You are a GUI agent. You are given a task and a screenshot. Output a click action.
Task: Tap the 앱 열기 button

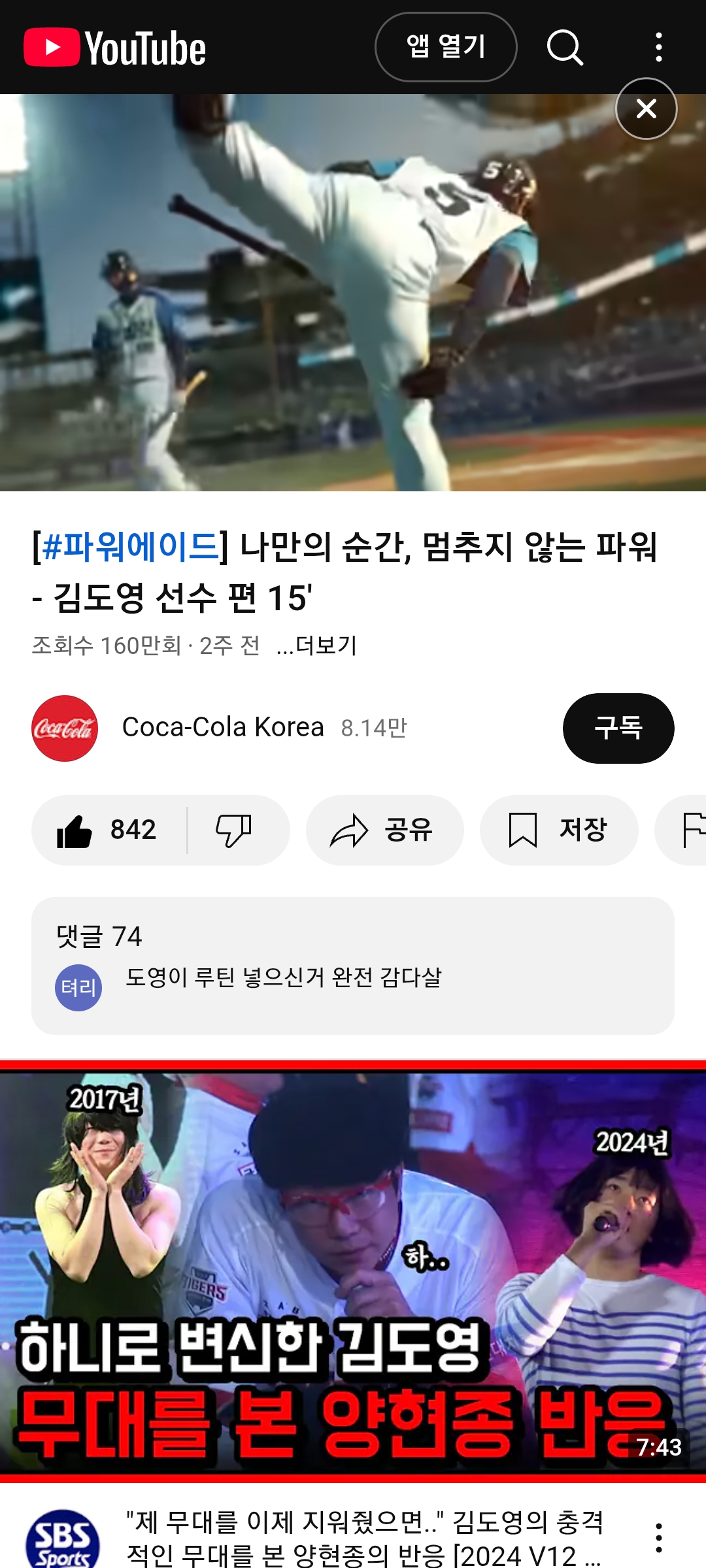[x=446, y=47]
